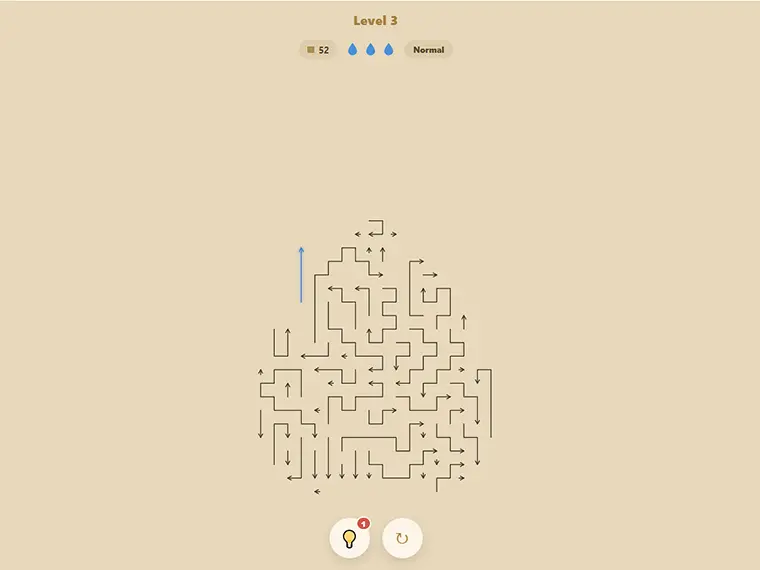The width and height of the screenshot is (760, 570).
Task: Tap the blue upward arrow in the puzzle
Action: pyautogui.click(x=301, y=275)
